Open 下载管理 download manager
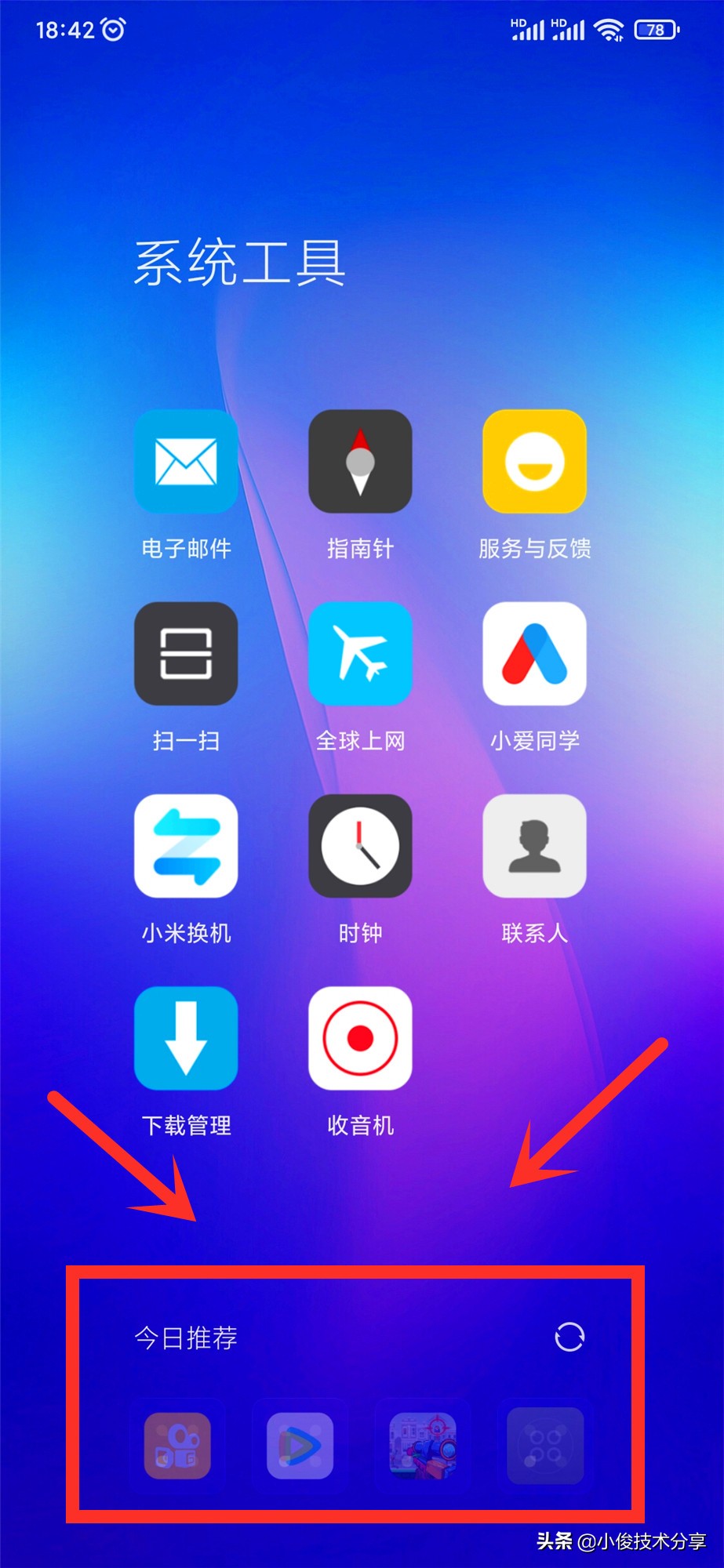724x1568 pixels. (x=186, y=1038)
